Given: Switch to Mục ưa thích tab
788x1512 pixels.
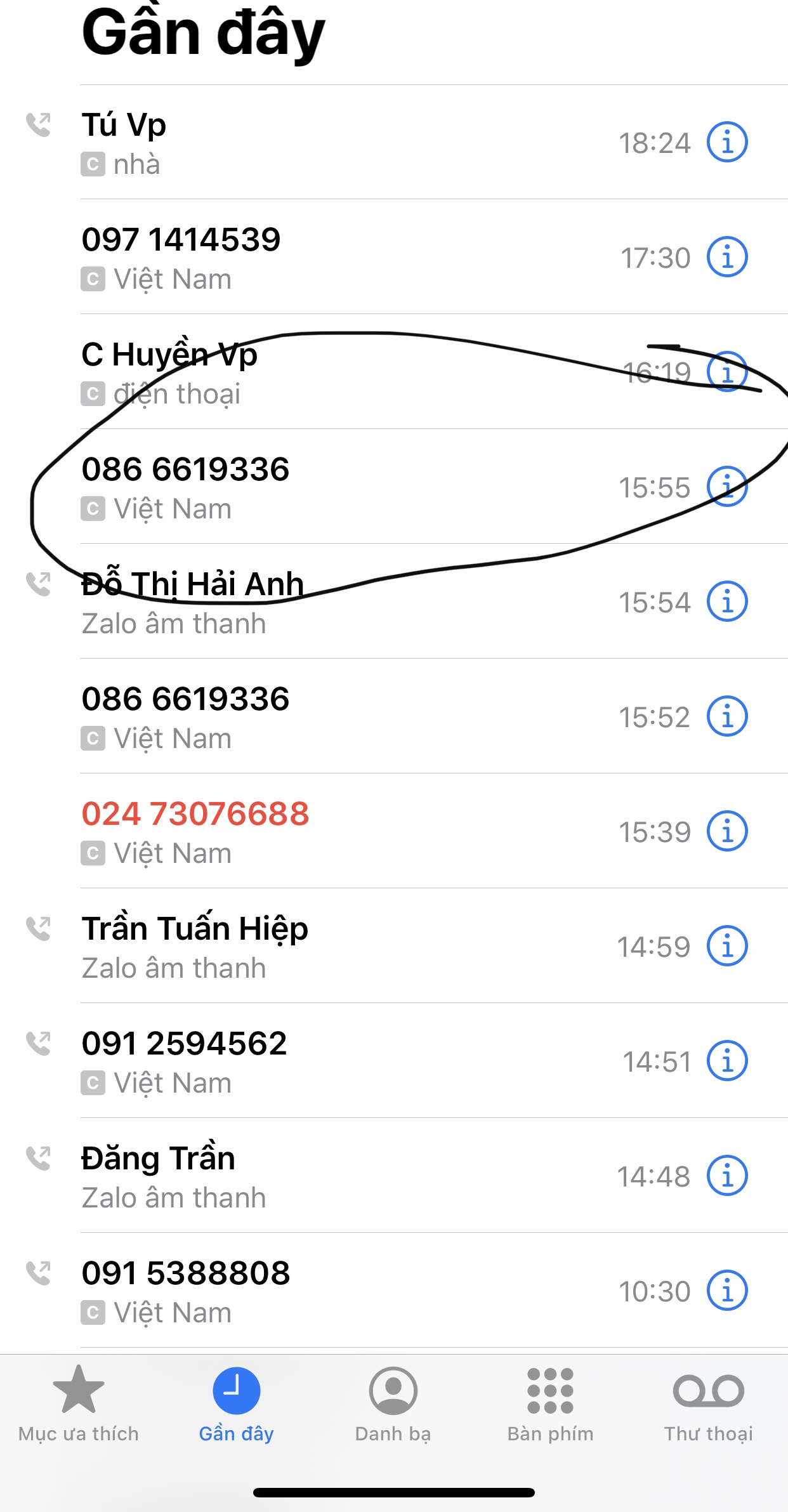Looking at the screenshot, I should point(79,1404).
